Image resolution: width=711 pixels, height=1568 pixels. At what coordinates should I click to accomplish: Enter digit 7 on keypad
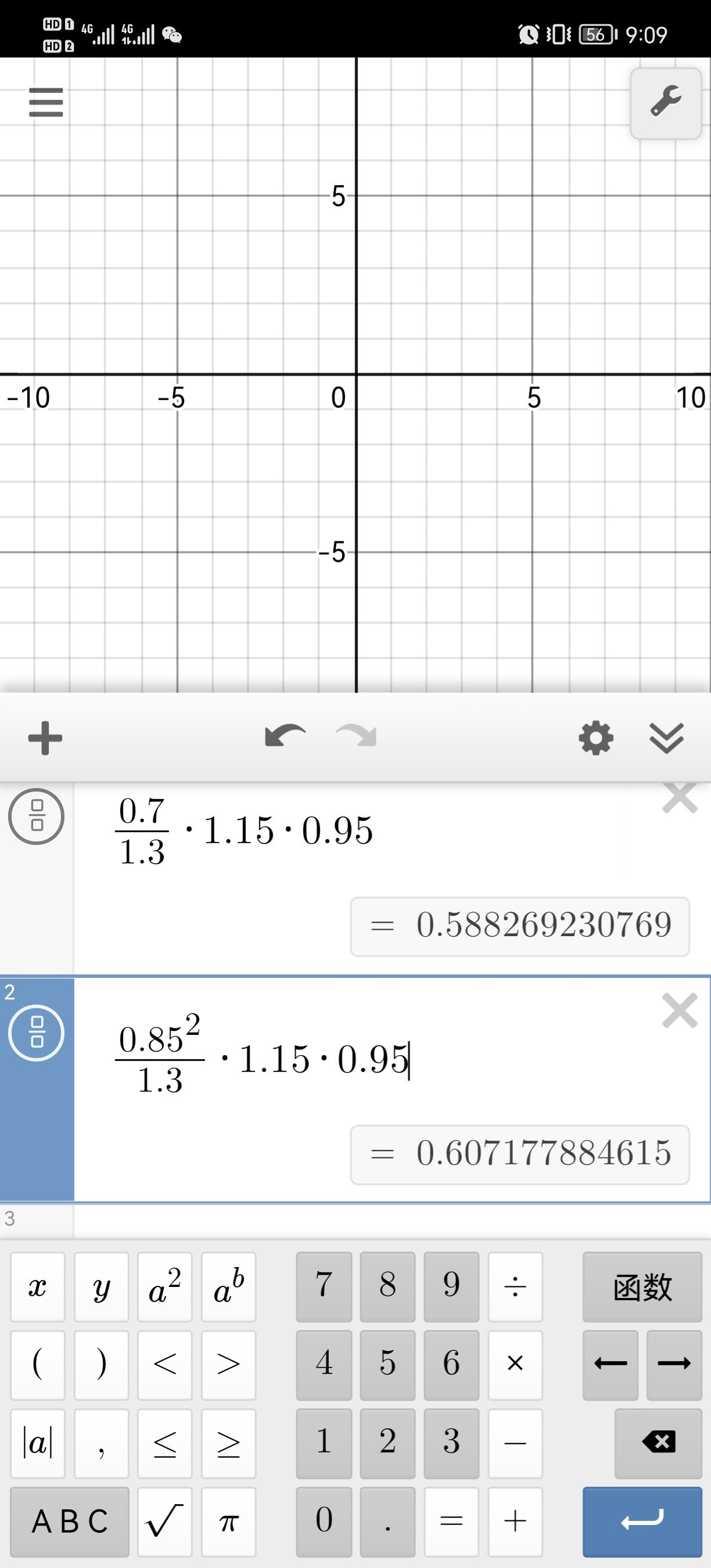click(x=324, y=1287)
